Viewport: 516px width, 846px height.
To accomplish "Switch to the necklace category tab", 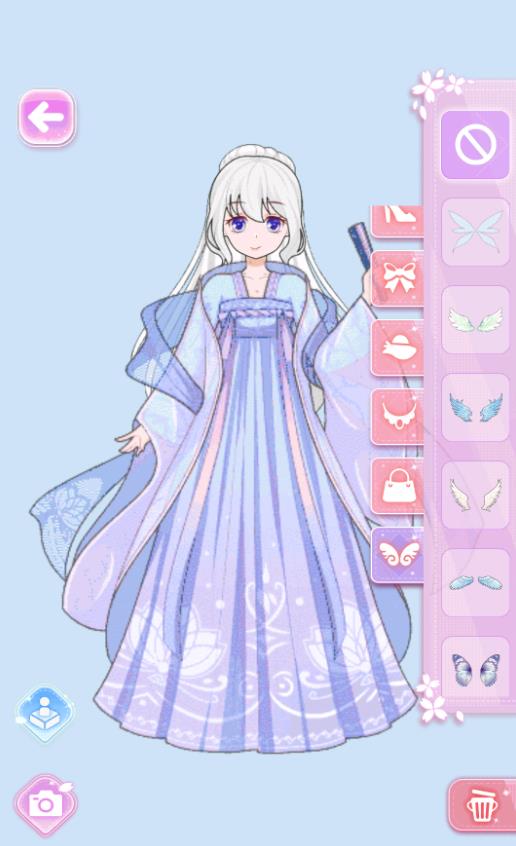I will click(x=398, y=417).
